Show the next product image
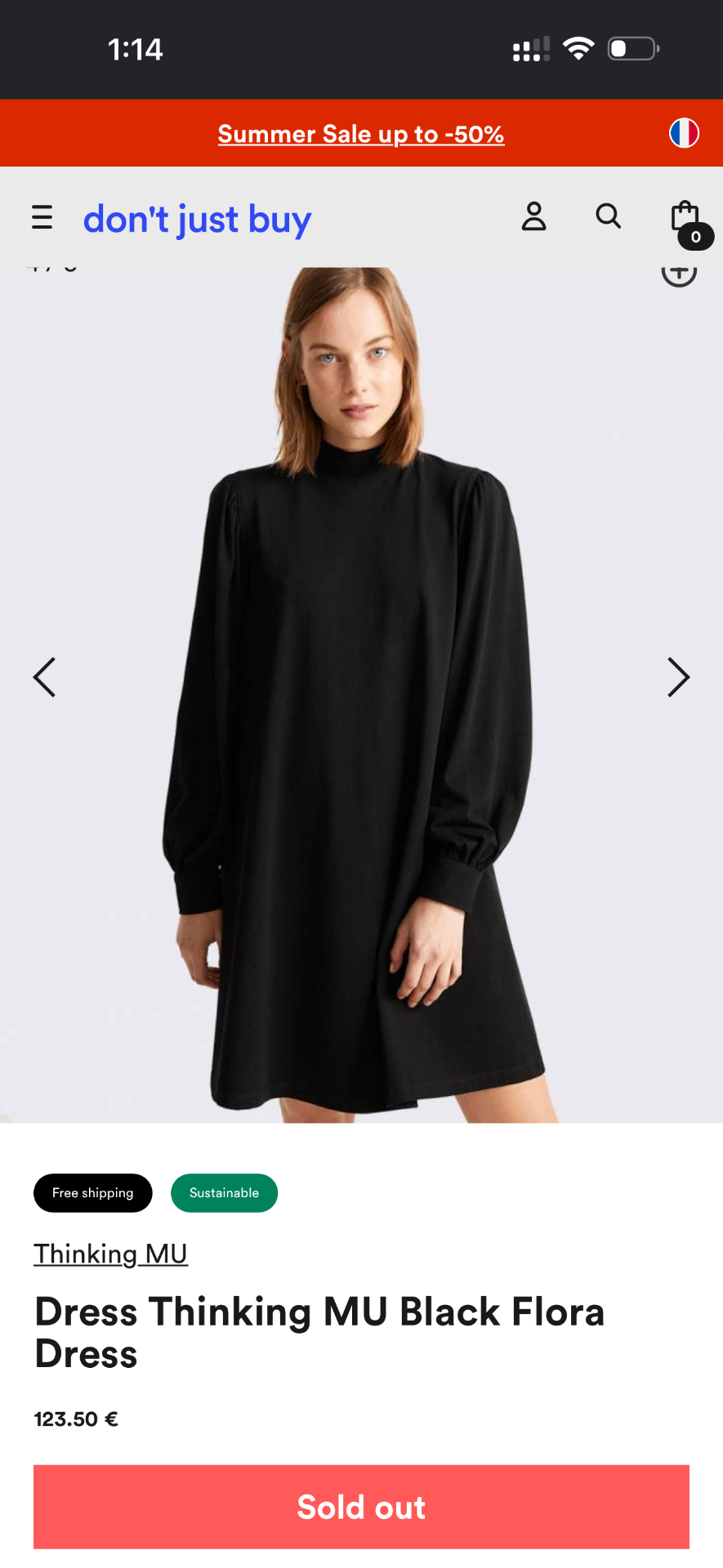 [679, 677]
